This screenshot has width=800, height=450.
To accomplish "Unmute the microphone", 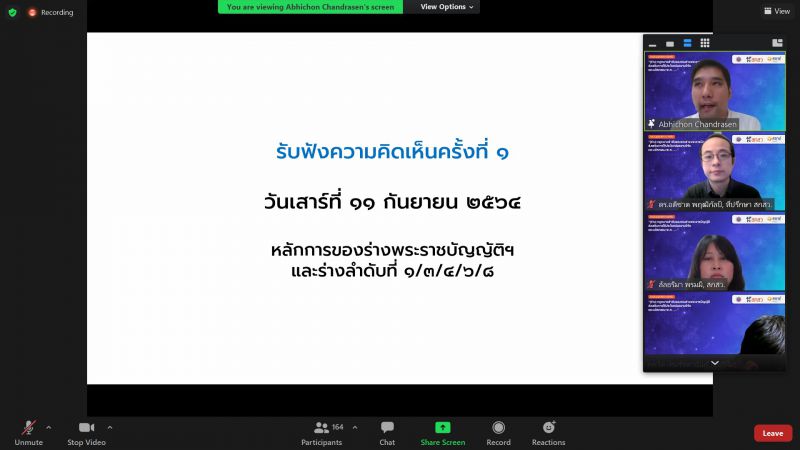I will (x=28, y=431).
